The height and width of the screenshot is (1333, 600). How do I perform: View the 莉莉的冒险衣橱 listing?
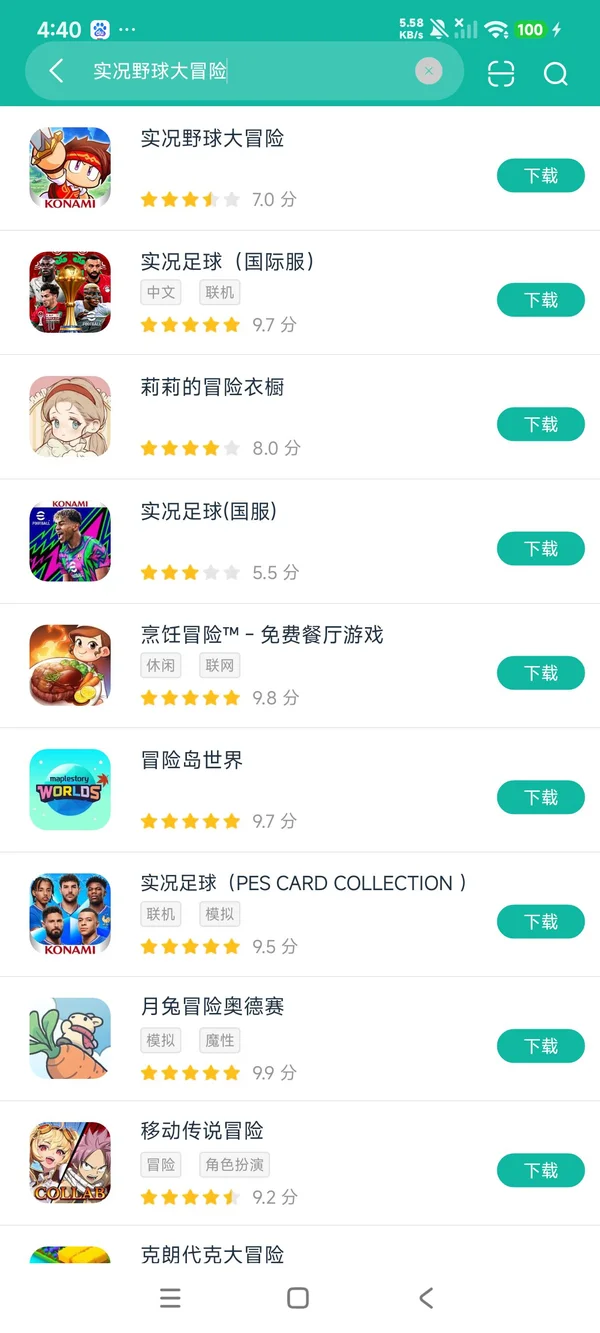pyautogui.click(x=212, y=388)
